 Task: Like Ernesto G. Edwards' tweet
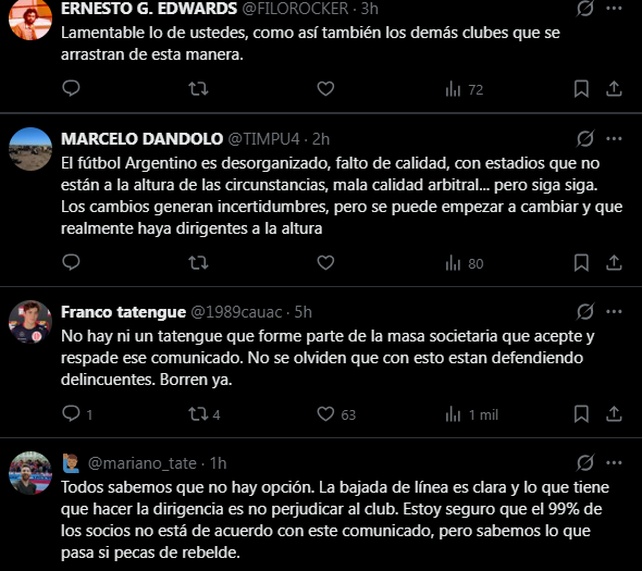325,89
